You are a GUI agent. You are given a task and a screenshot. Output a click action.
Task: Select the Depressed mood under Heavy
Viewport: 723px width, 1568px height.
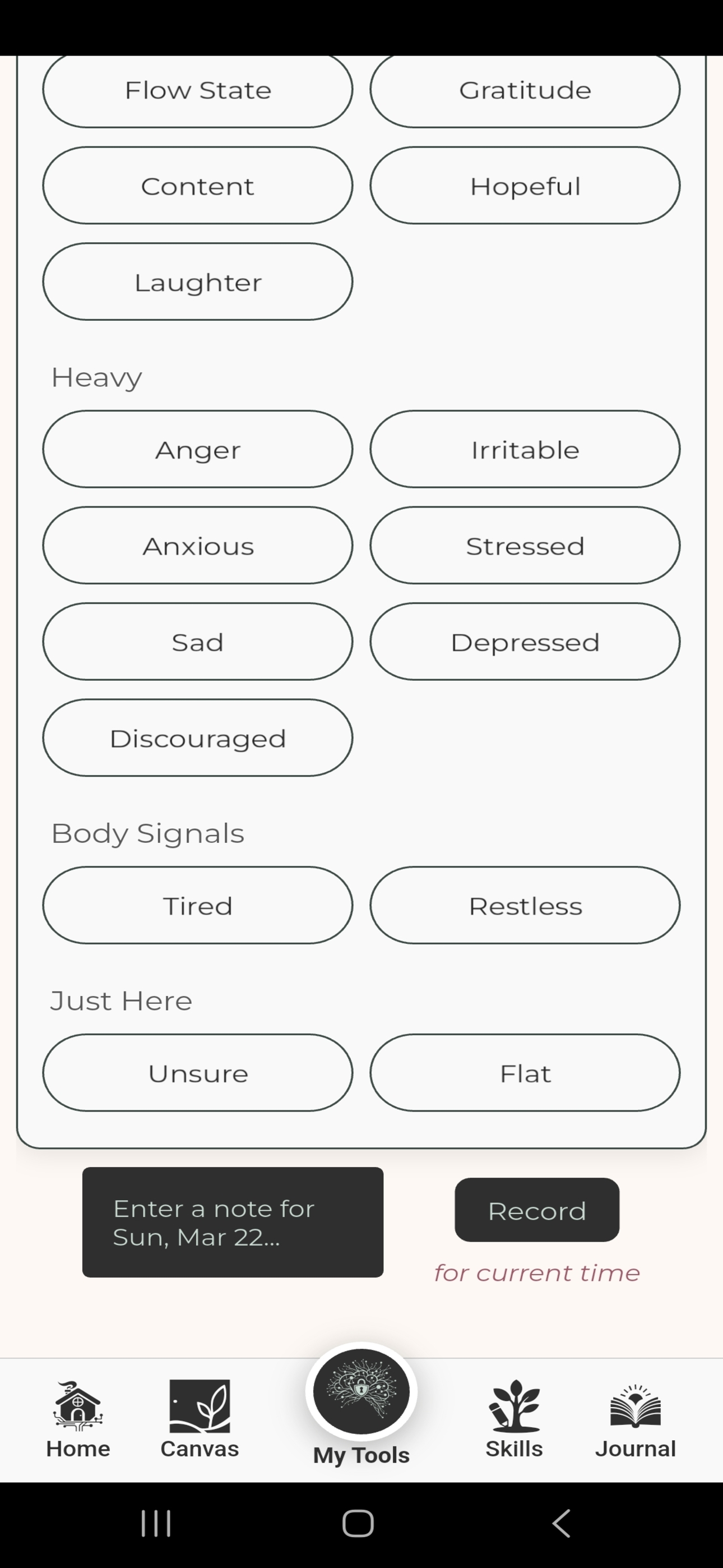click(x=525, y=642)
